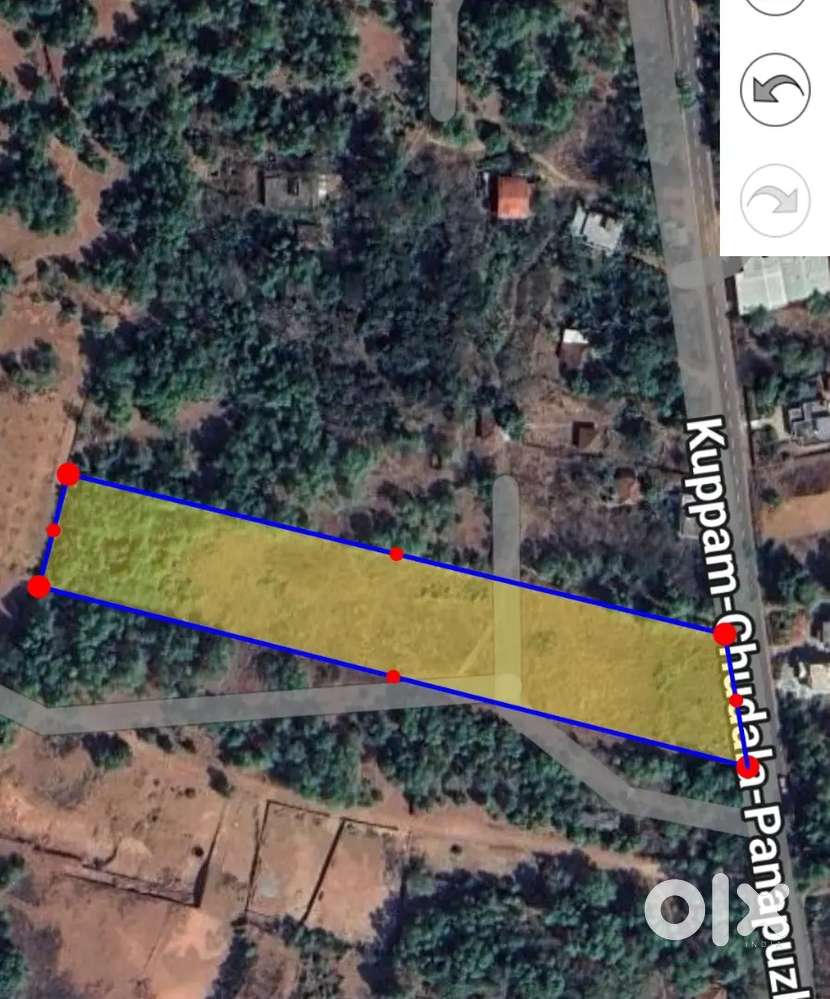The width and height of the screenshot is (830, 999).
Task: Select the left-middle large red corner vertex
Action: 41,587
